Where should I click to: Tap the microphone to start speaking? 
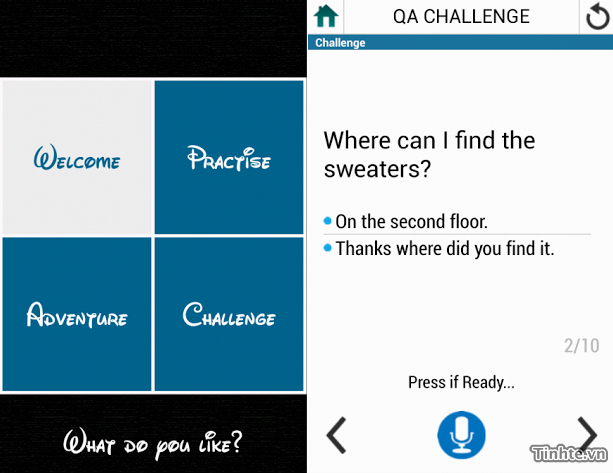(461, 434)
